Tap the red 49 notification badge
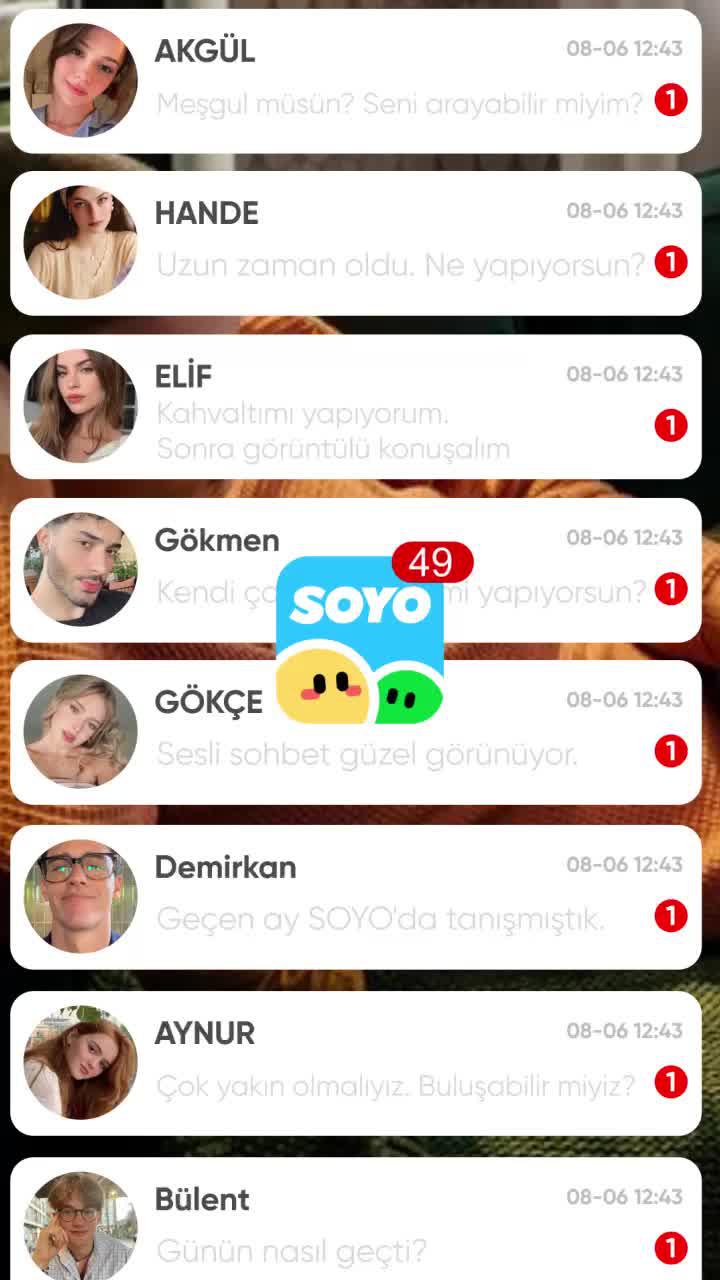Image resolution: width=720 pixels, height=1280 pixels. 434,563
